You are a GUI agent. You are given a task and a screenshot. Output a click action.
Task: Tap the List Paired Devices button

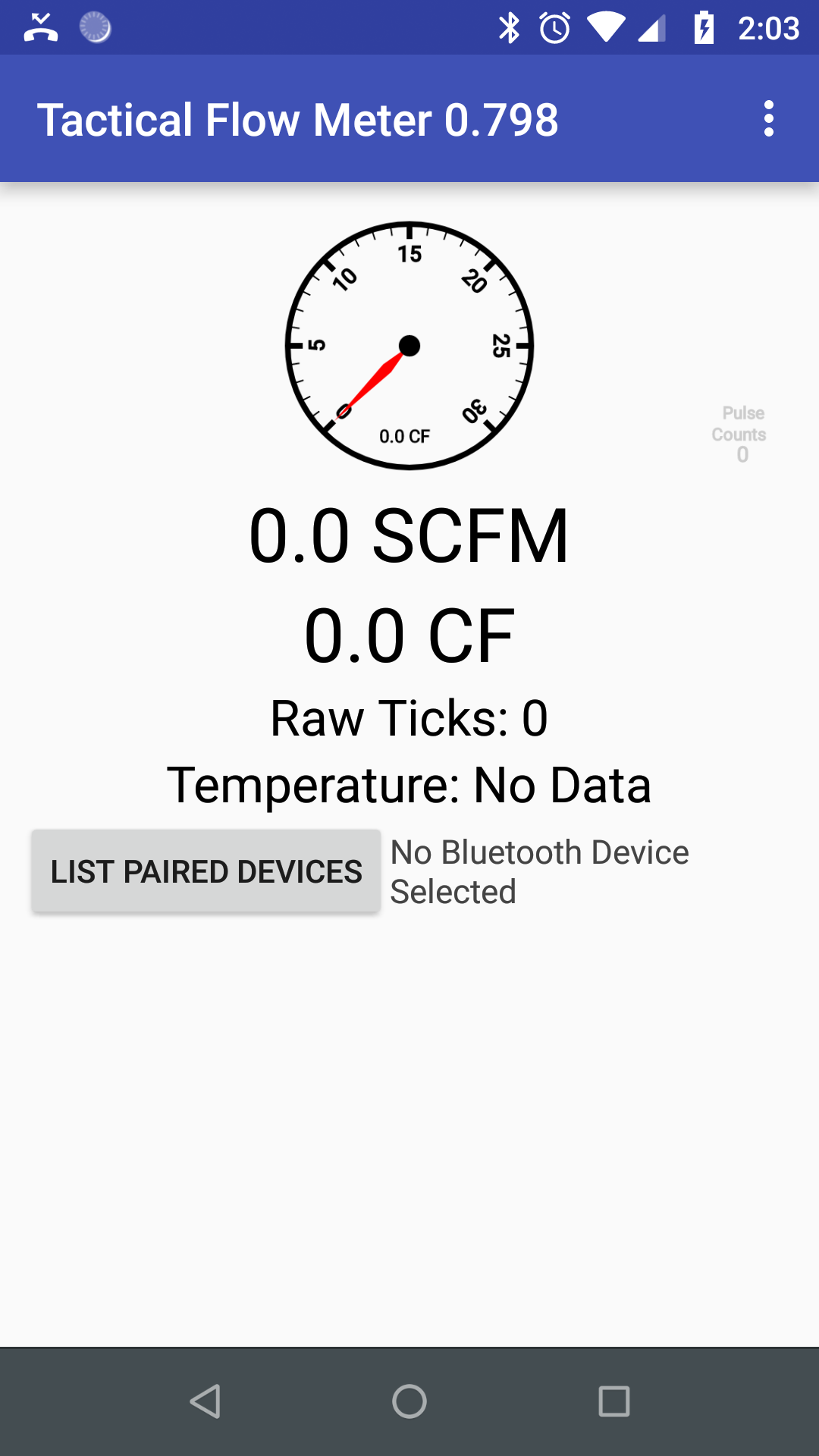pyautogui.click(x=206, y=871)
